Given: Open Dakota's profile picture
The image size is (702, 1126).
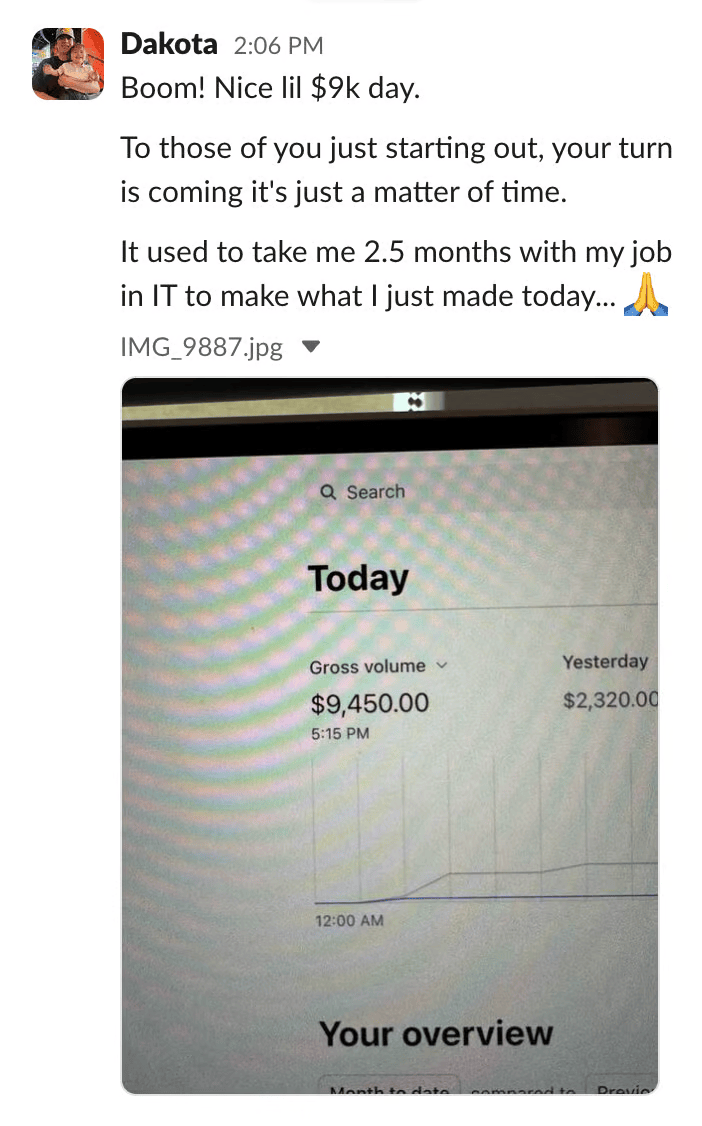Looking at the screenshot, I should 68,64.
